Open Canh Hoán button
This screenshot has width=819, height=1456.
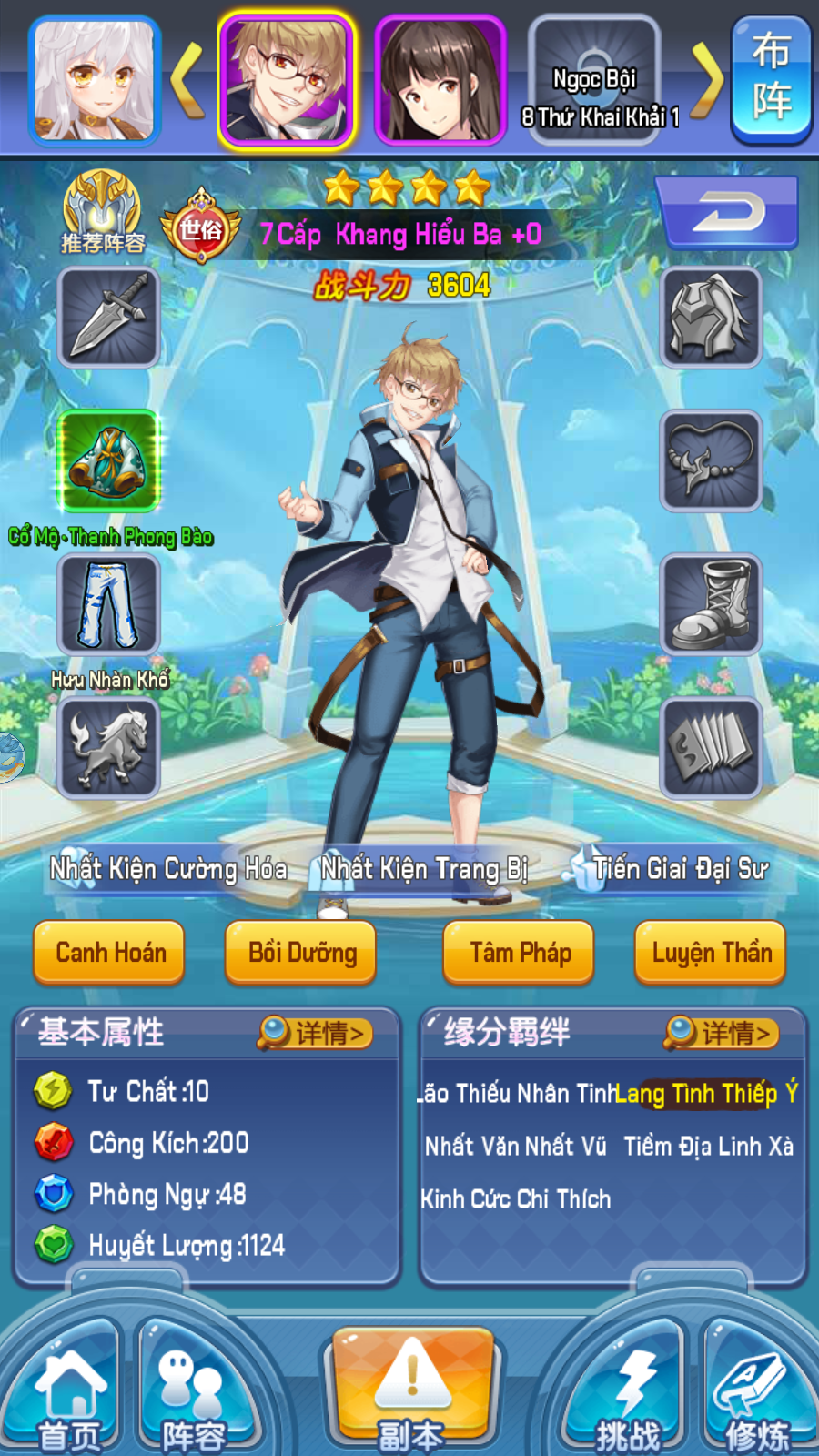click(x=110, y=953)
